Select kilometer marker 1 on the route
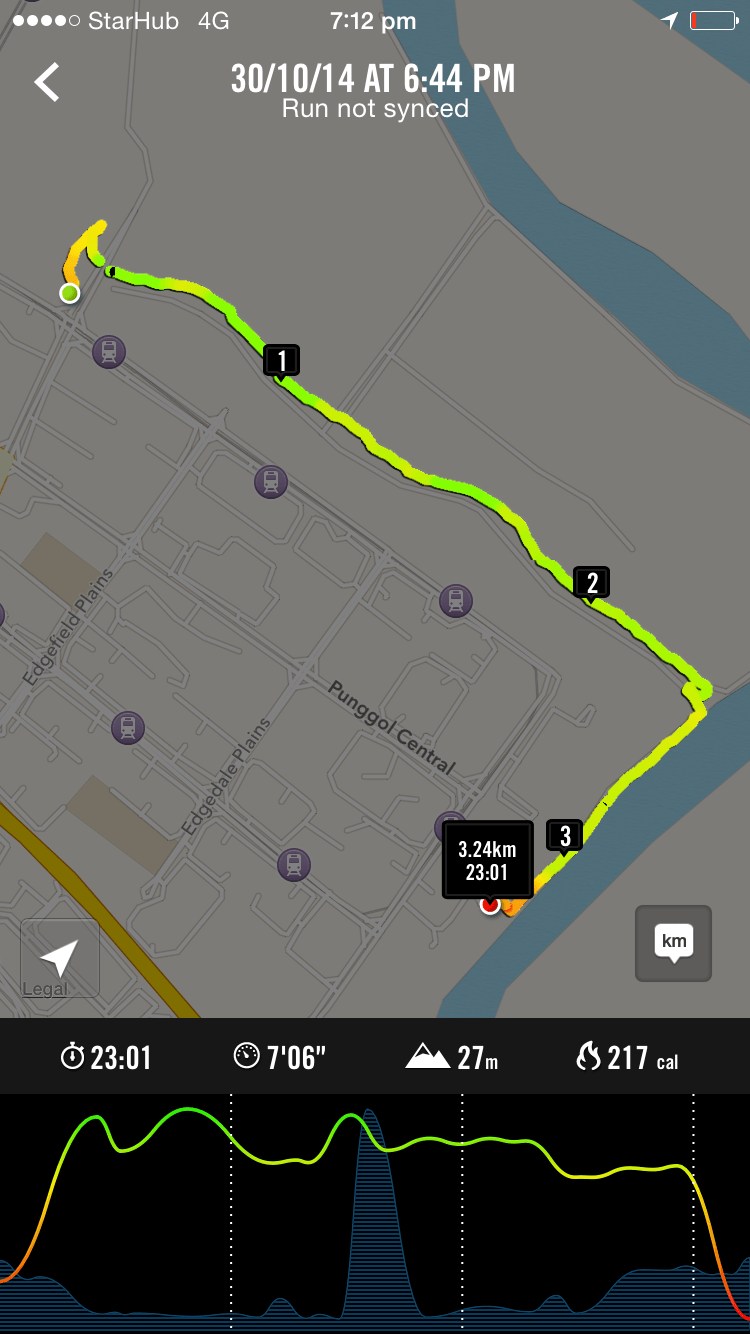The width and height of the screenshot is (750, 1334). [x=282, y=360]
